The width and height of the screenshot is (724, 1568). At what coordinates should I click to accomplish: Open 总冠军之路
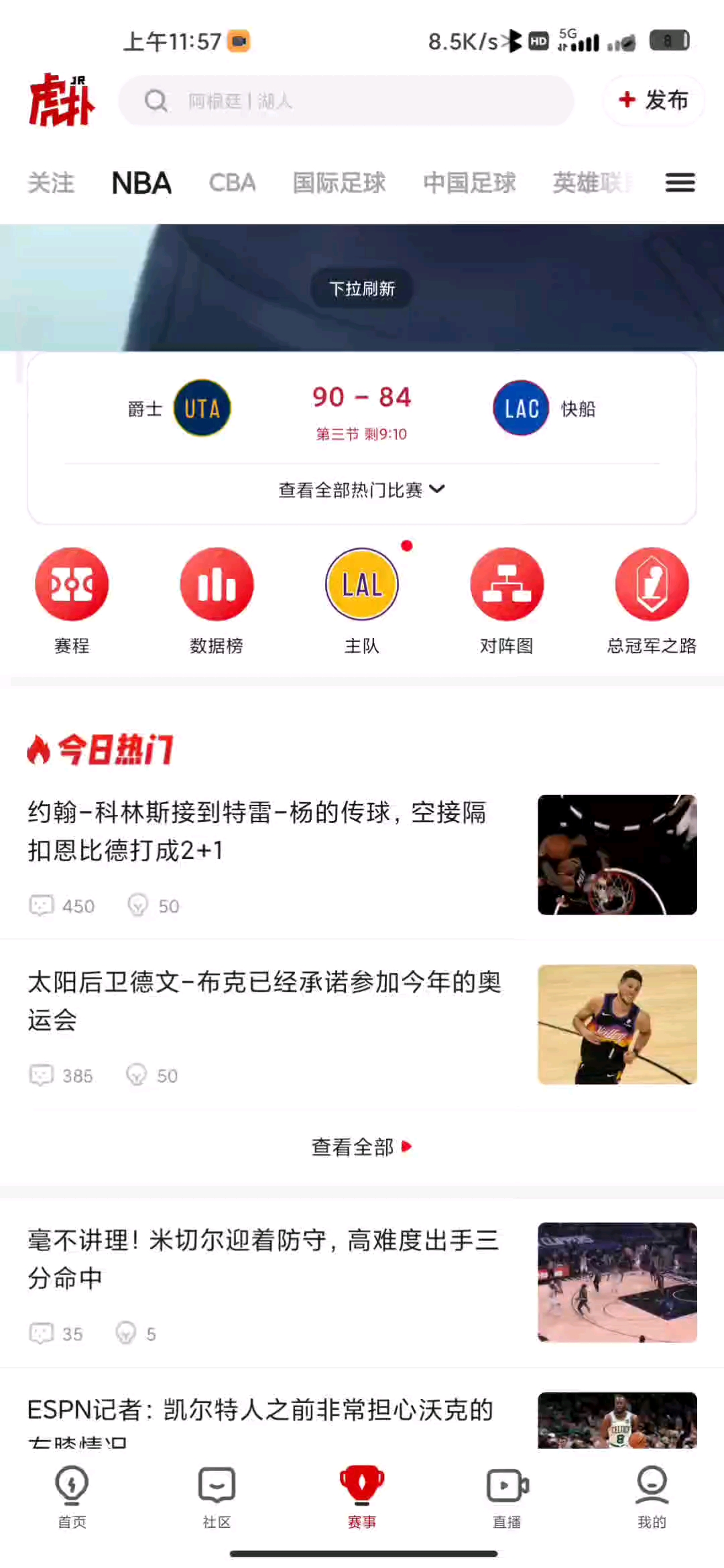[x=652, y=600]
